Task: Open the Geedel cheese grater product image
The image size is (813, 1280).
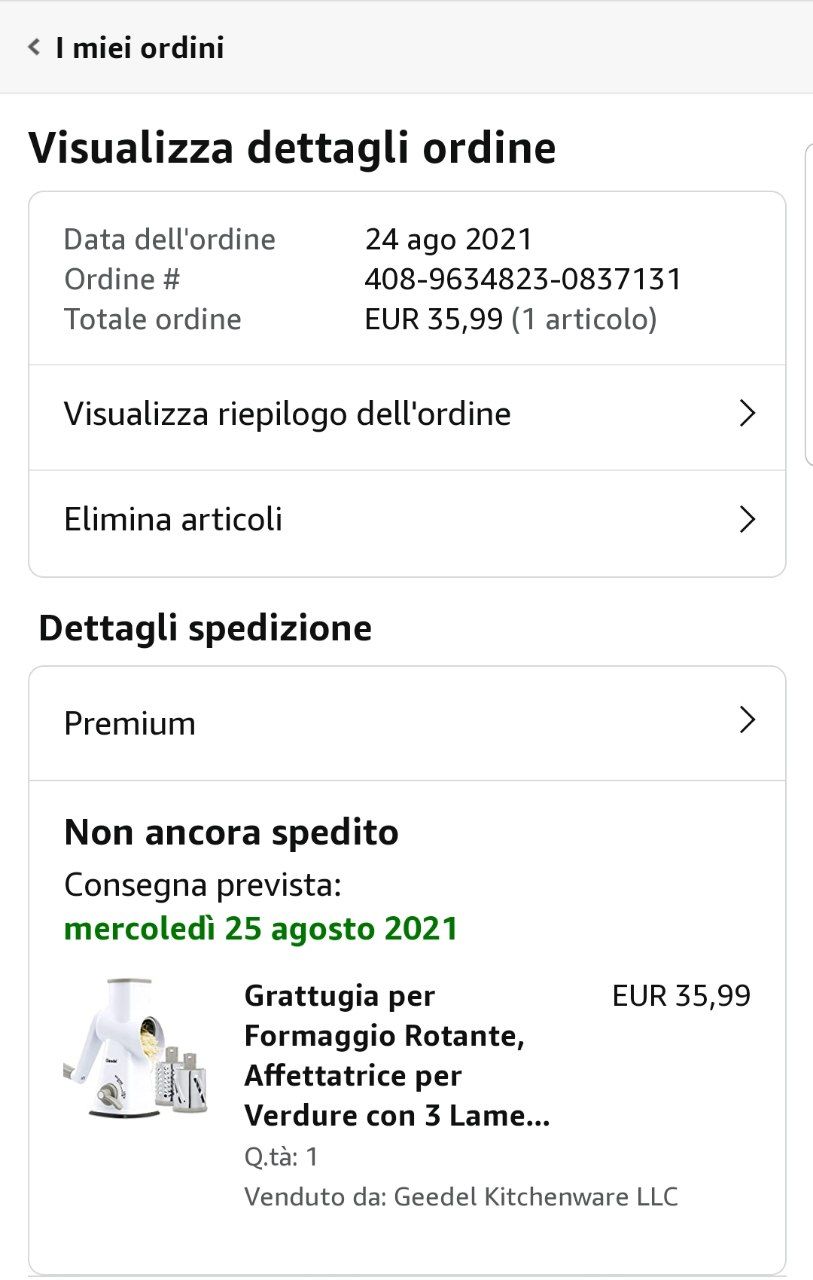Action: click(137, 1048)
